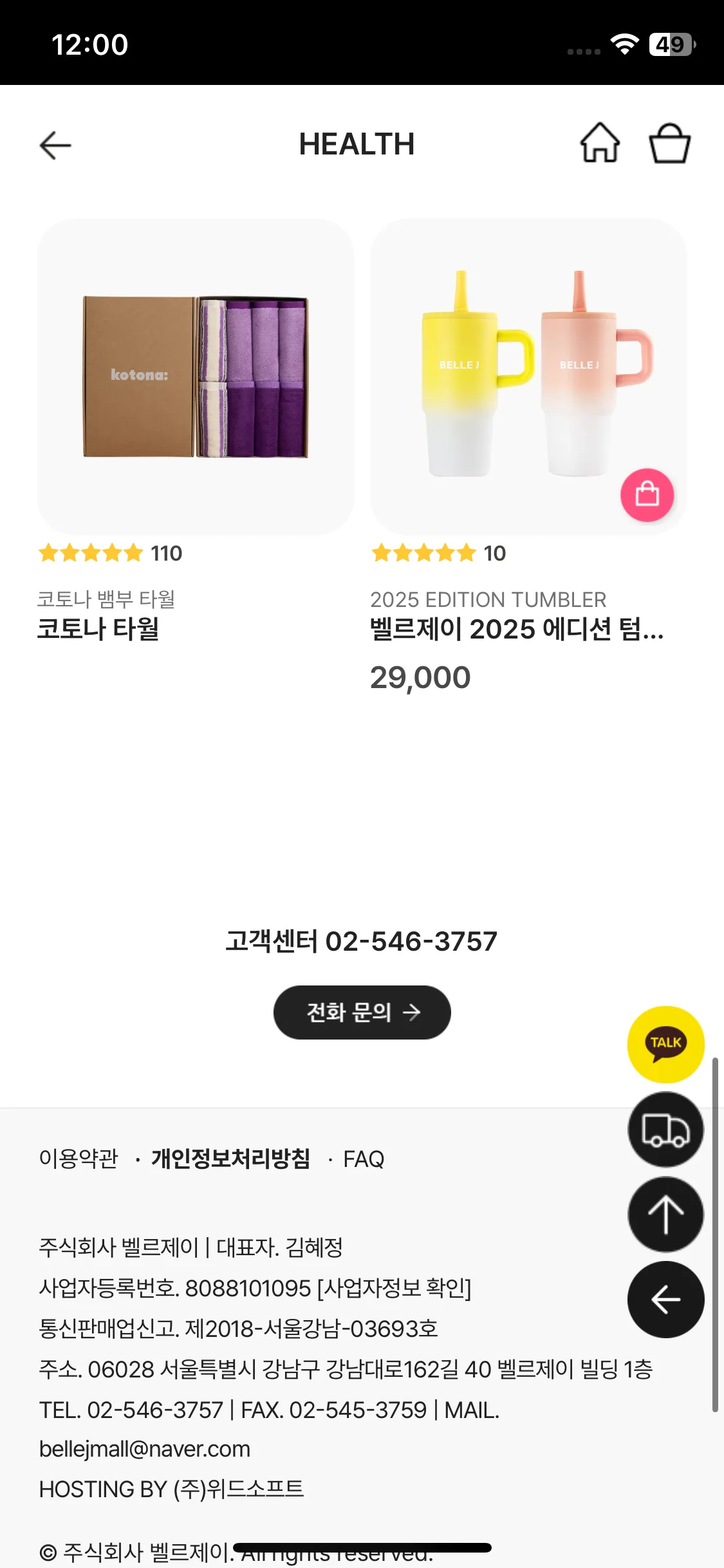Image resolution: width=724 pixels, height=1568 pixels.
Task: Open the home icon in the header
Action: click(x=600, y=143)
